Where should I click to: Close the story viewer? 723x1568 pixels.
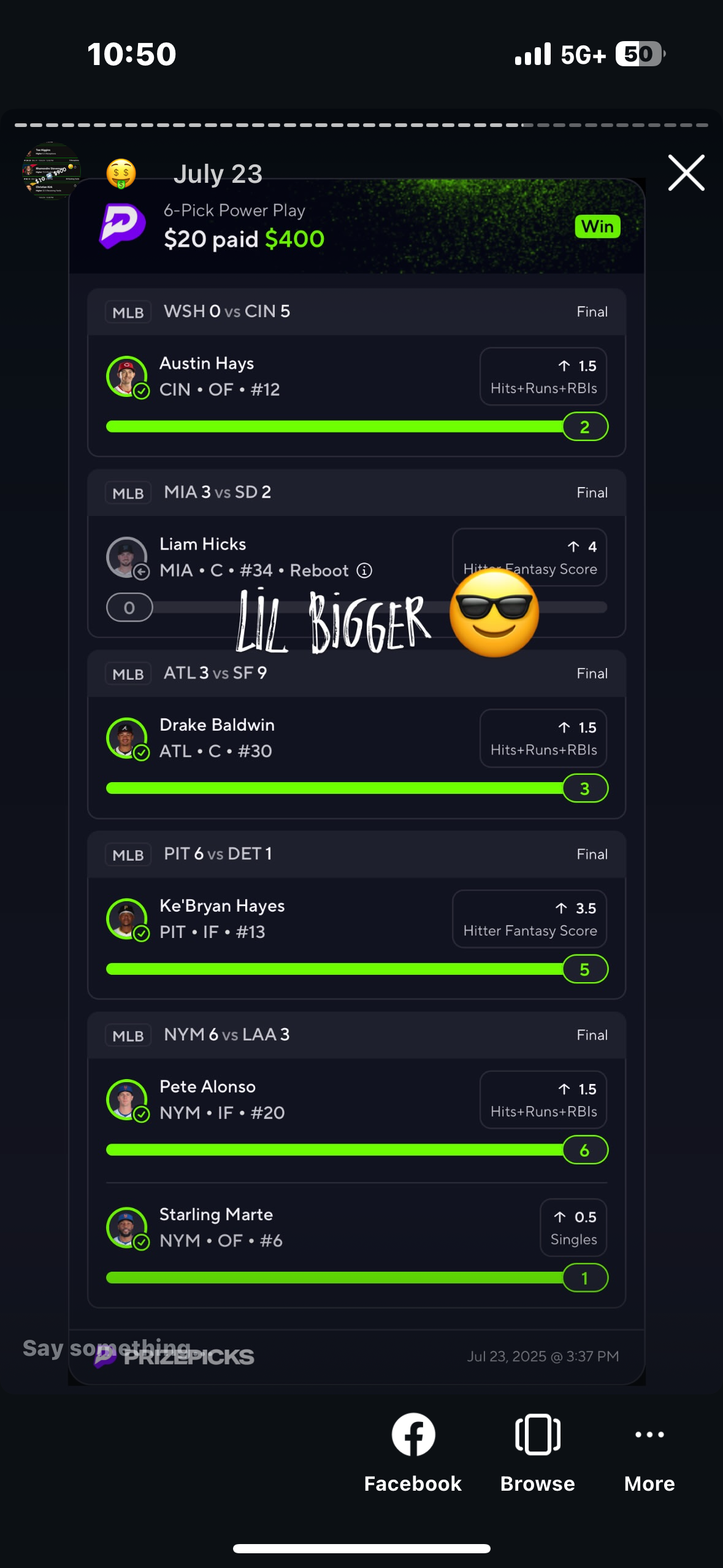pos(686,173)
